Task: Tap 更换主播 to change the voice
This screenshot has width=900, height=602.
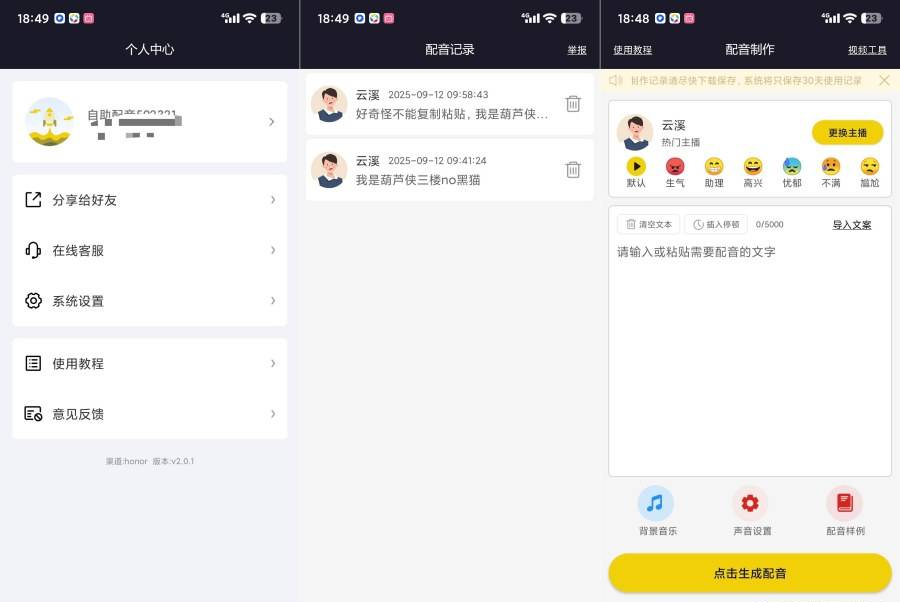Action: coord(847,133)
